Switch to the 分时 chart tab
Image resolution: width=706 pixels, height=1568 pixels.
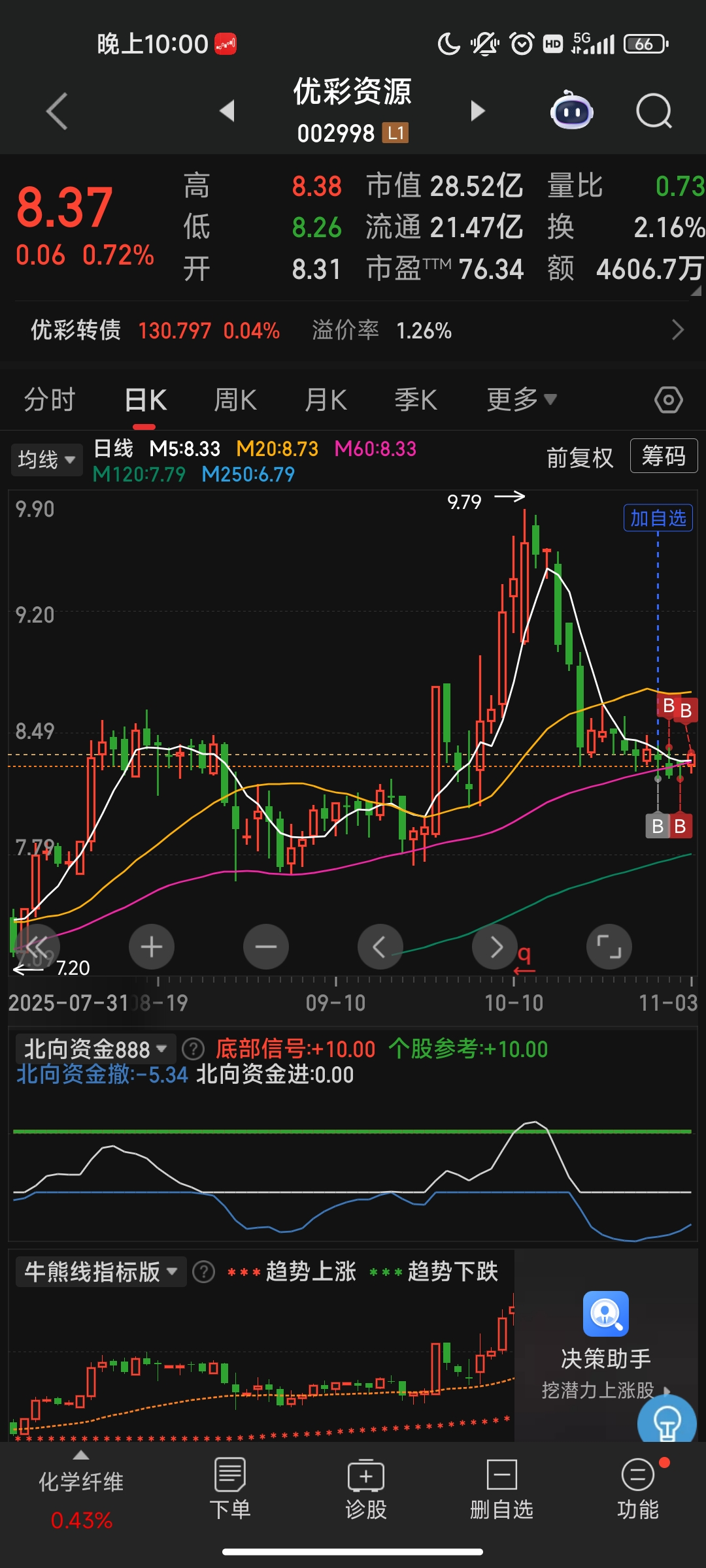pos(50,400)
